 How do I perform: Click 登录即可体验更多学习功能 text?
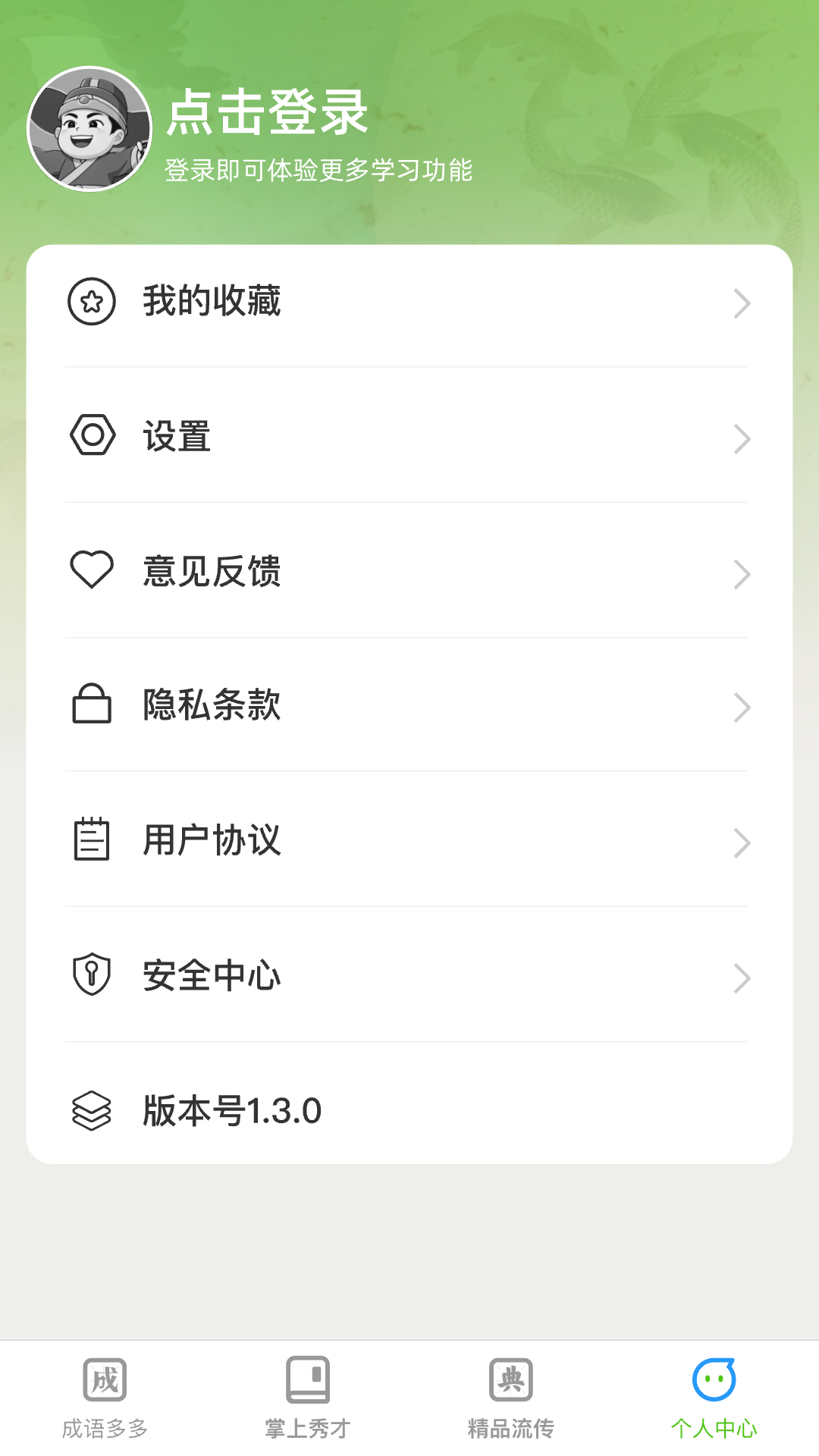point(319,171)
